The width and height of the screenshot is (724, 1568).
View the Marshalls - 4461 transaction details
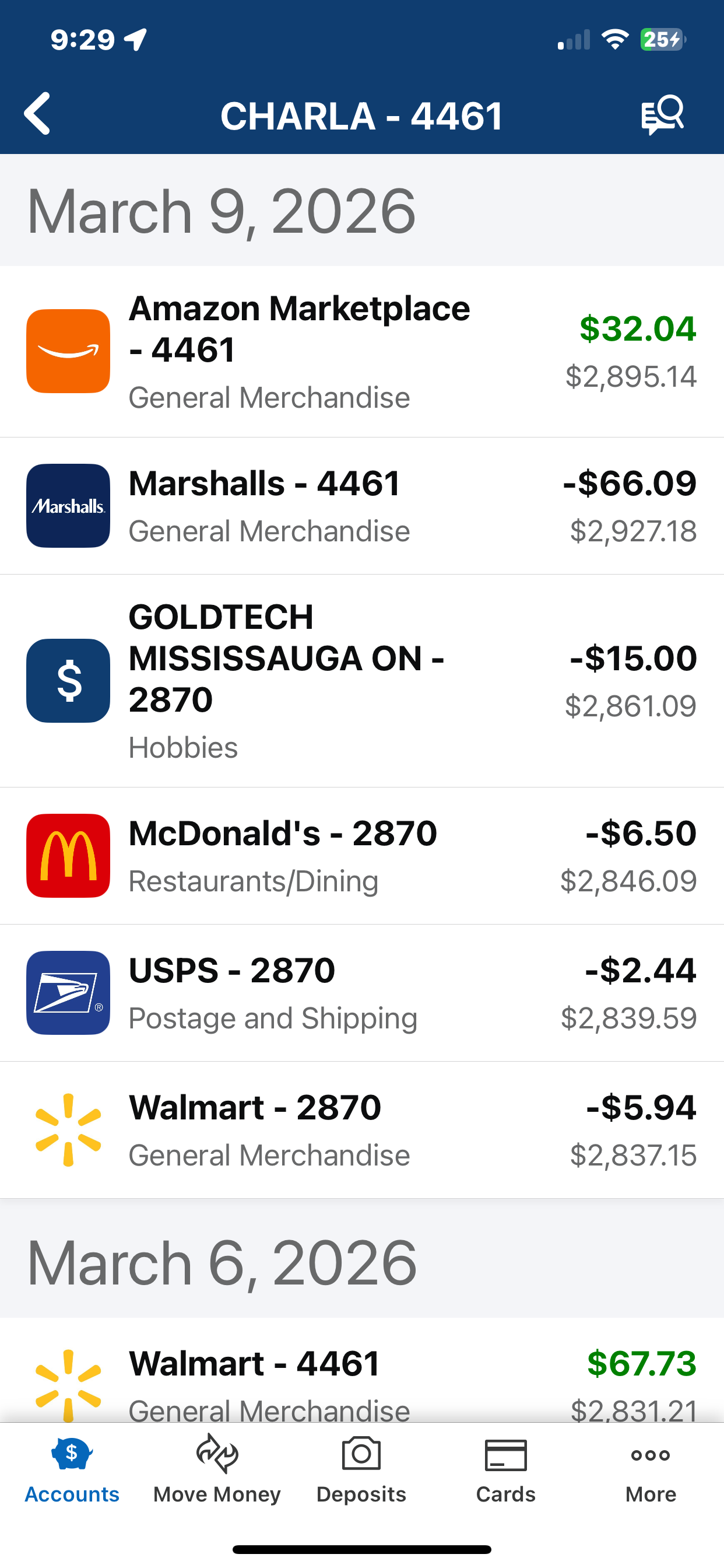tap(361, 506)
